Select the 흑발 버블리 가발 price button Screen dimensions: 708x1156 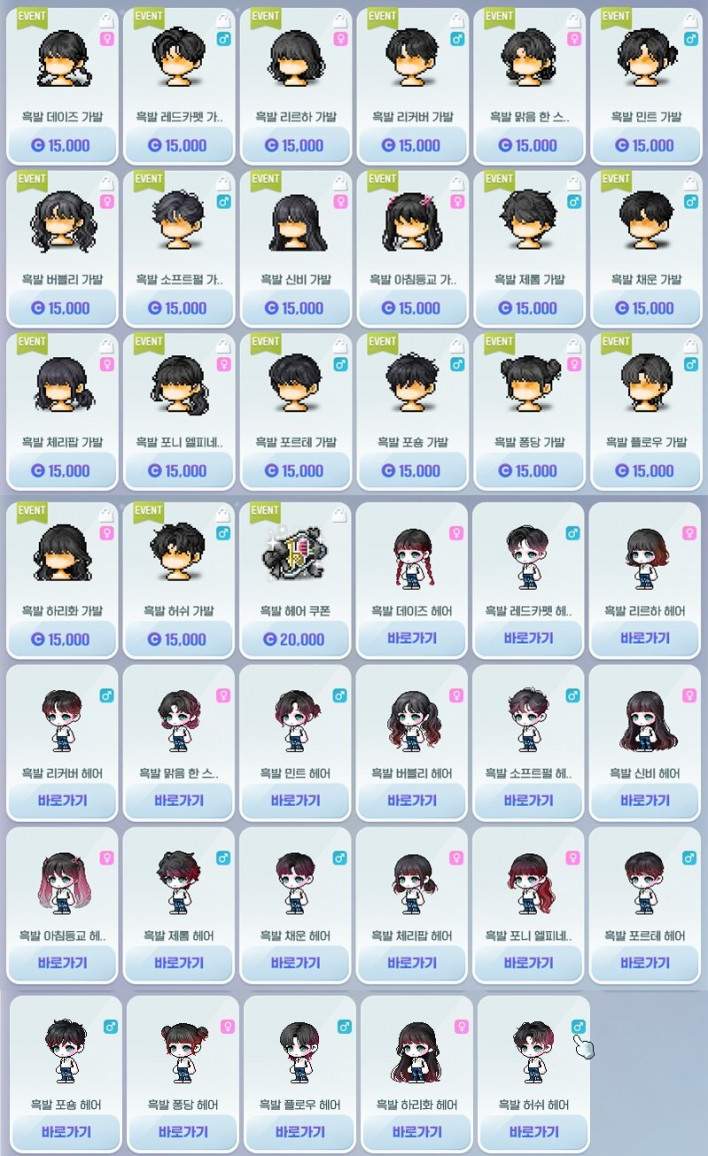(x=62, y=308)
